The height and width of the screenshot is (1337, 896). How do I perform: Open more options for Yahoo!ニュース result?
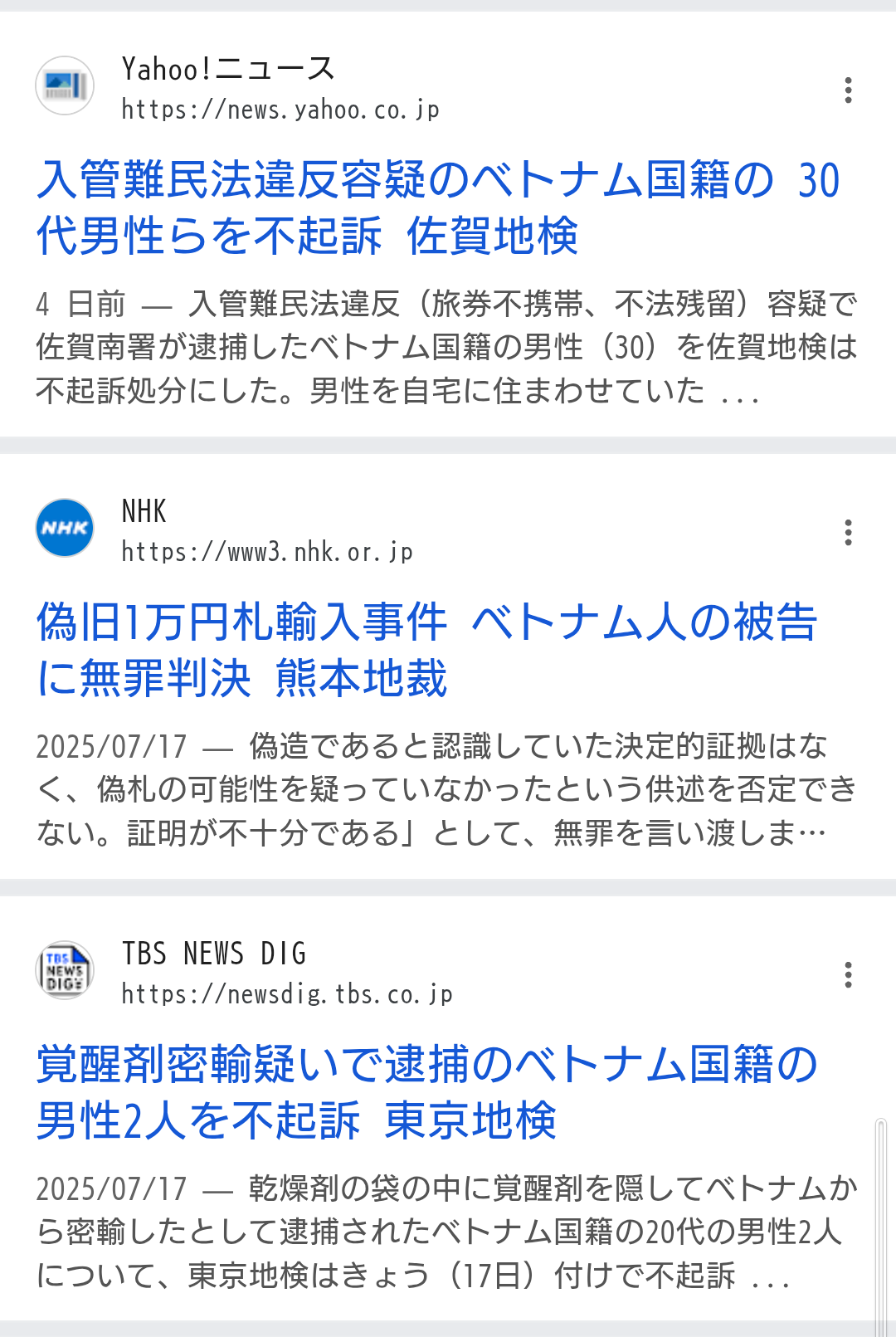(x=848, y=90)
